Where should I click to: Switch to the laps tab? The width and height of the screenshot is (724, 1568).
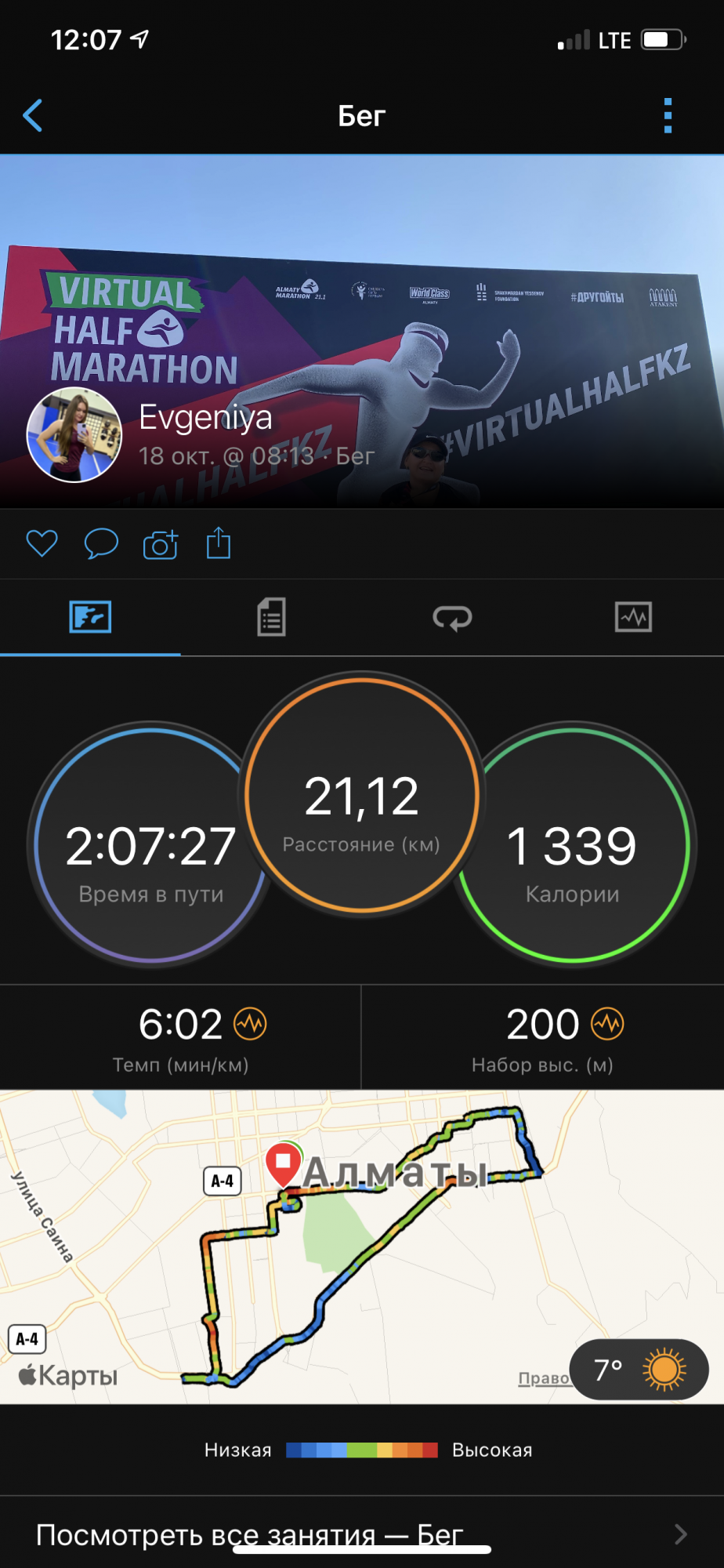pos(452,617)
